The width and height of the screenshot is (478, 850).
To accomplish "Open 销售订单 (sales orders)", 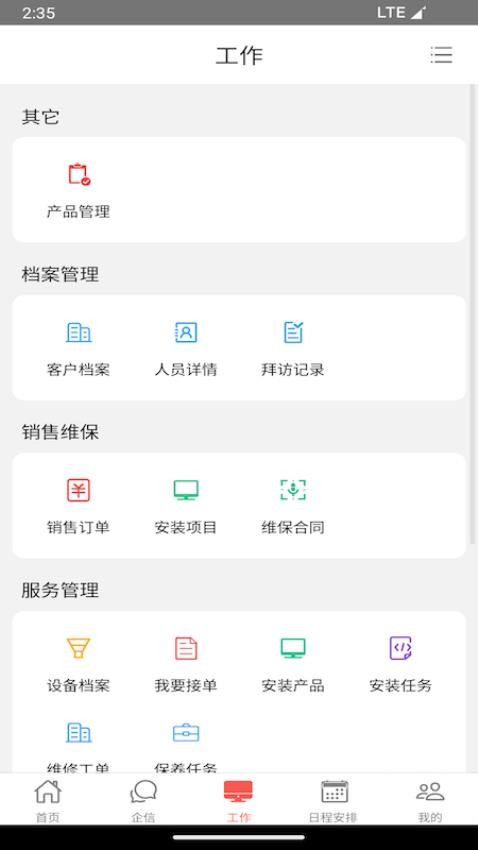I will coord(79,506).
